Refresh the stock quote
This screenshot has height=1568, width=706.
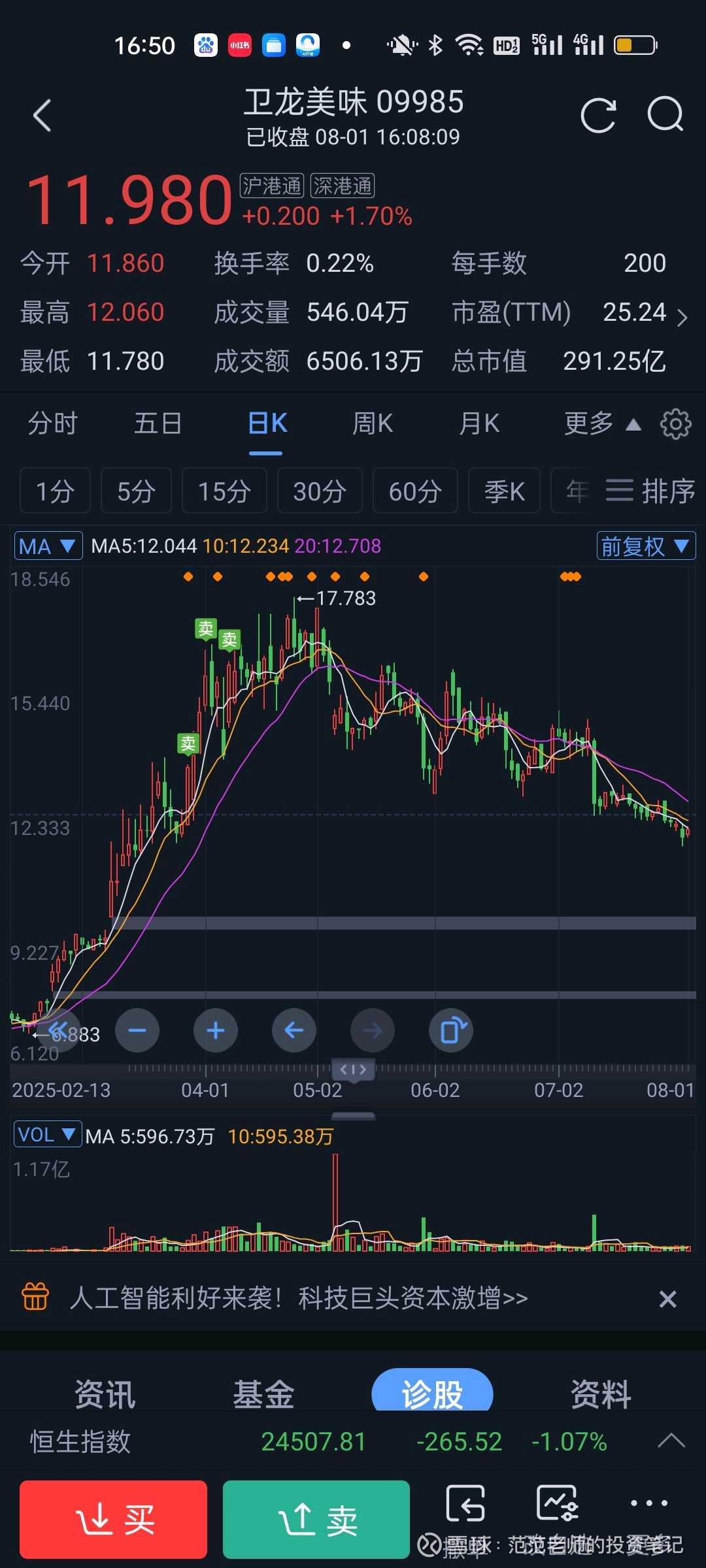click(598, 116)
